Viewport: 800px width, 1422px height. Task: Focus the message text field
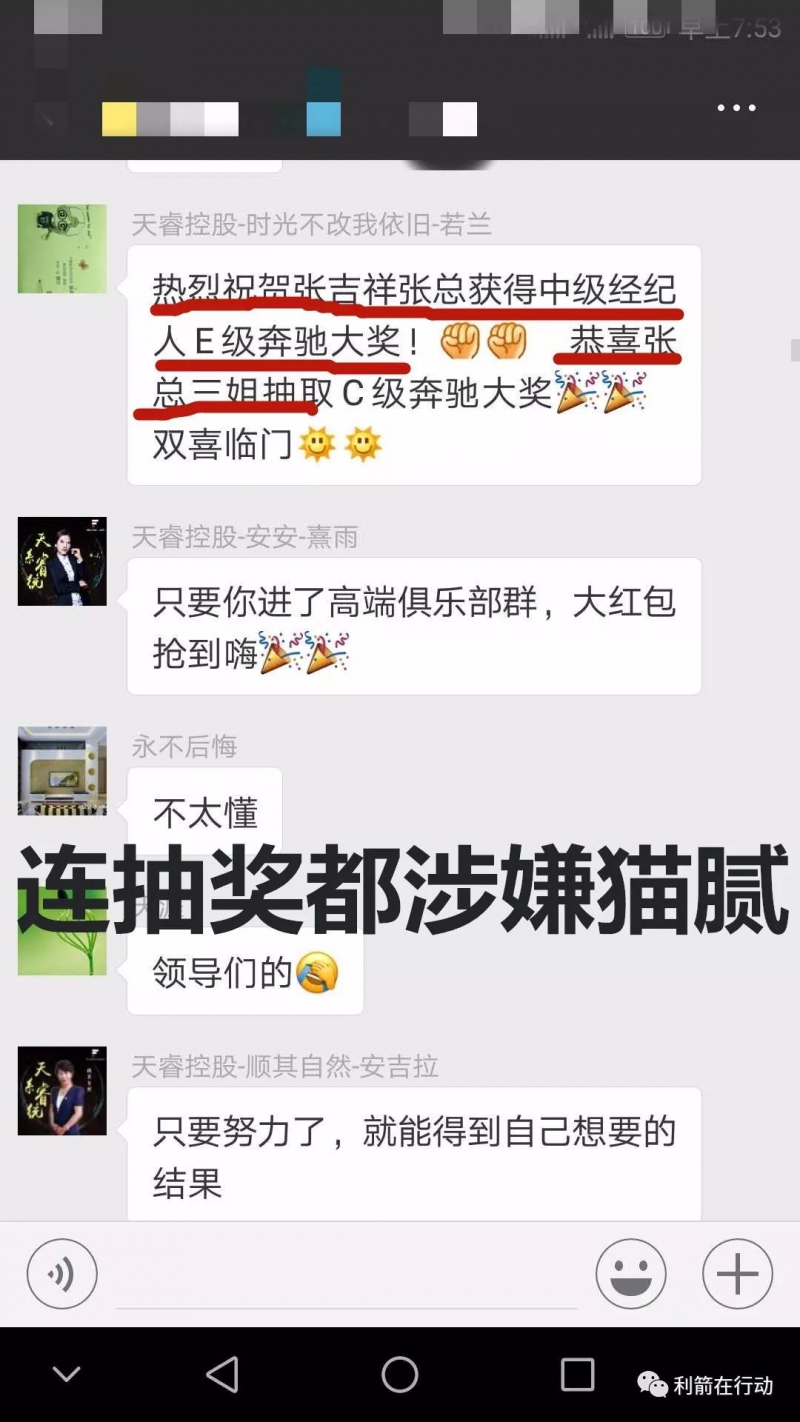tap(346, 1276)
